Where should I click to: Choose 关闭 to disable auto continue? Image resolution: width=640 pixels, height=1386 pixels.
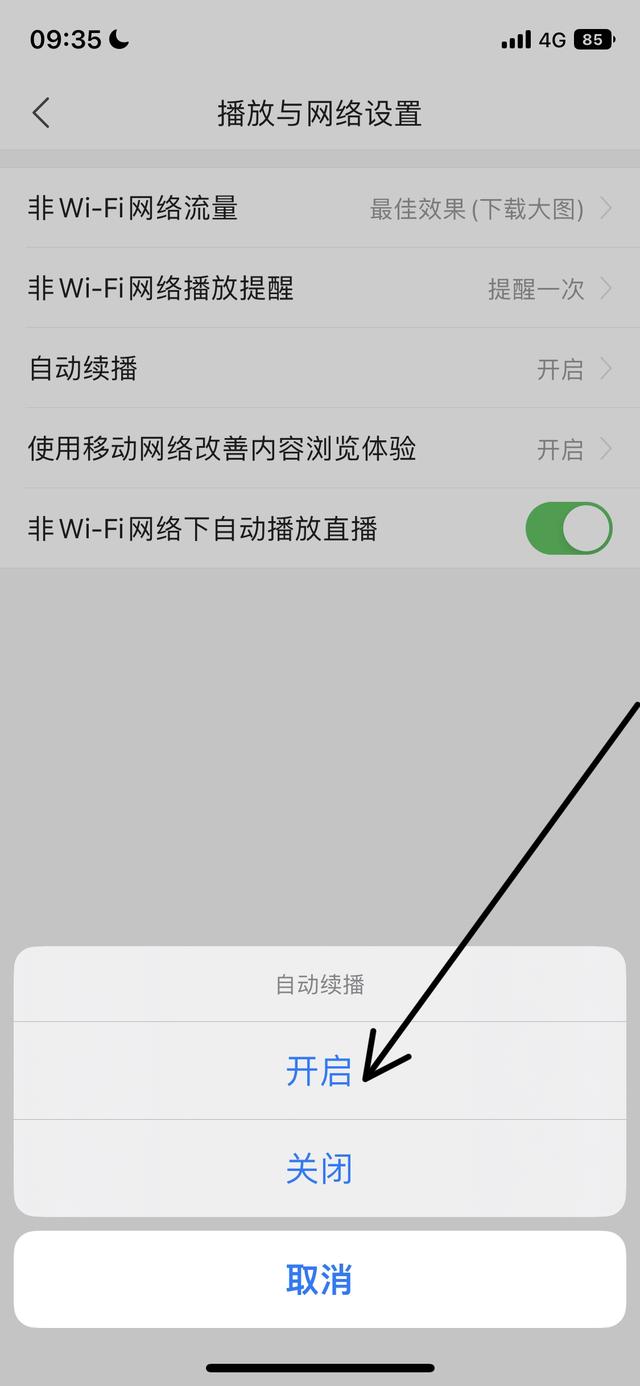[x=319, y=1168]
